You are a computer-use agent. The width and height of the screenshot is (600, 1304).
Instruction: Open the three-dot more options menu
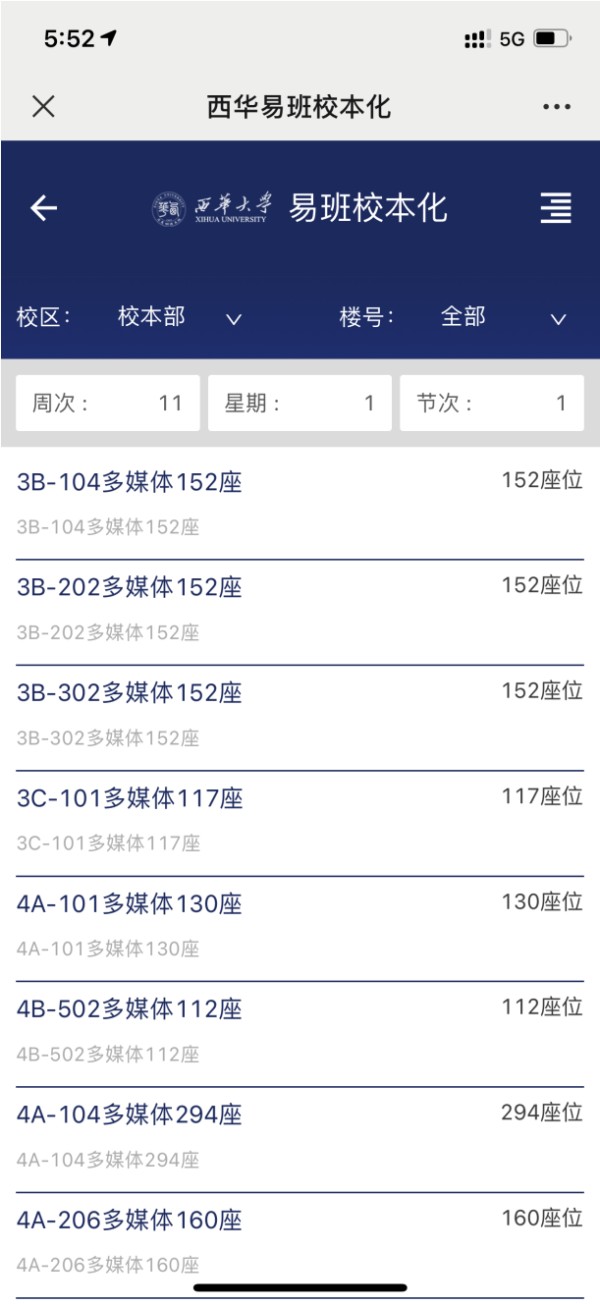pos(557,107)
